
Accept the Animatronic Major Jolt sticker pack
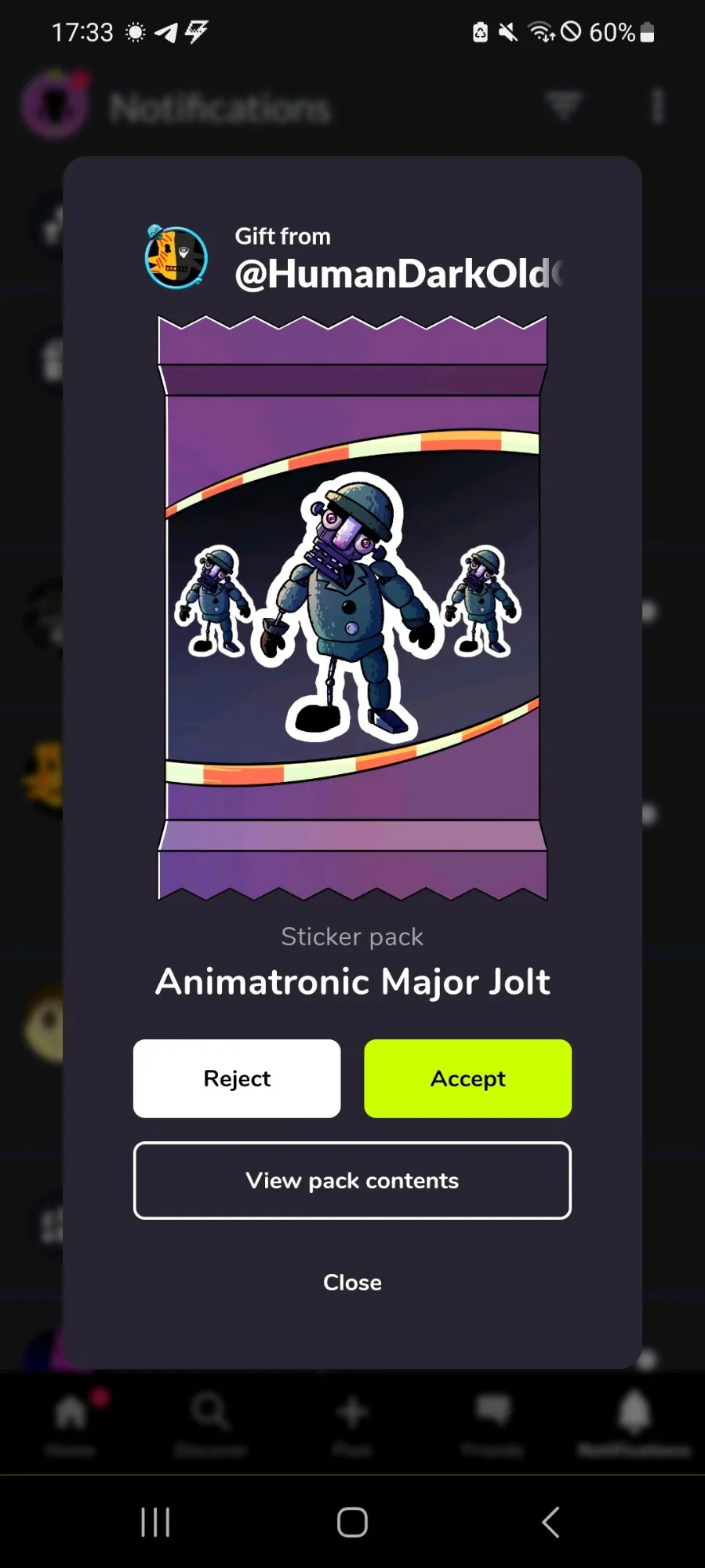click(x=467, y=1078)
